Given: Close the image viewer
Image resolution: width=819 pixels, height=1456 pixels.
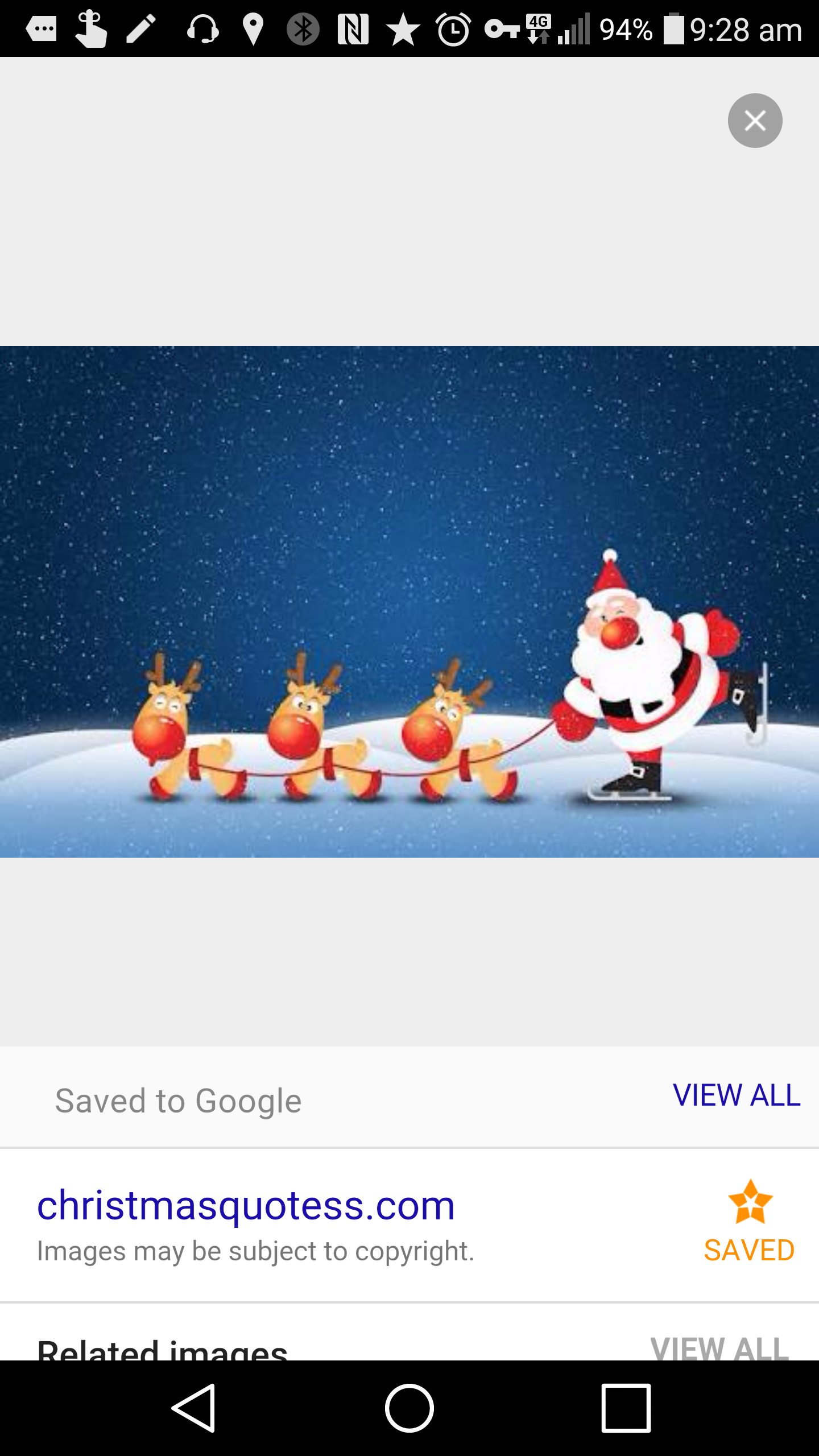Looking at the screenshot, I should tap(755, 121).
